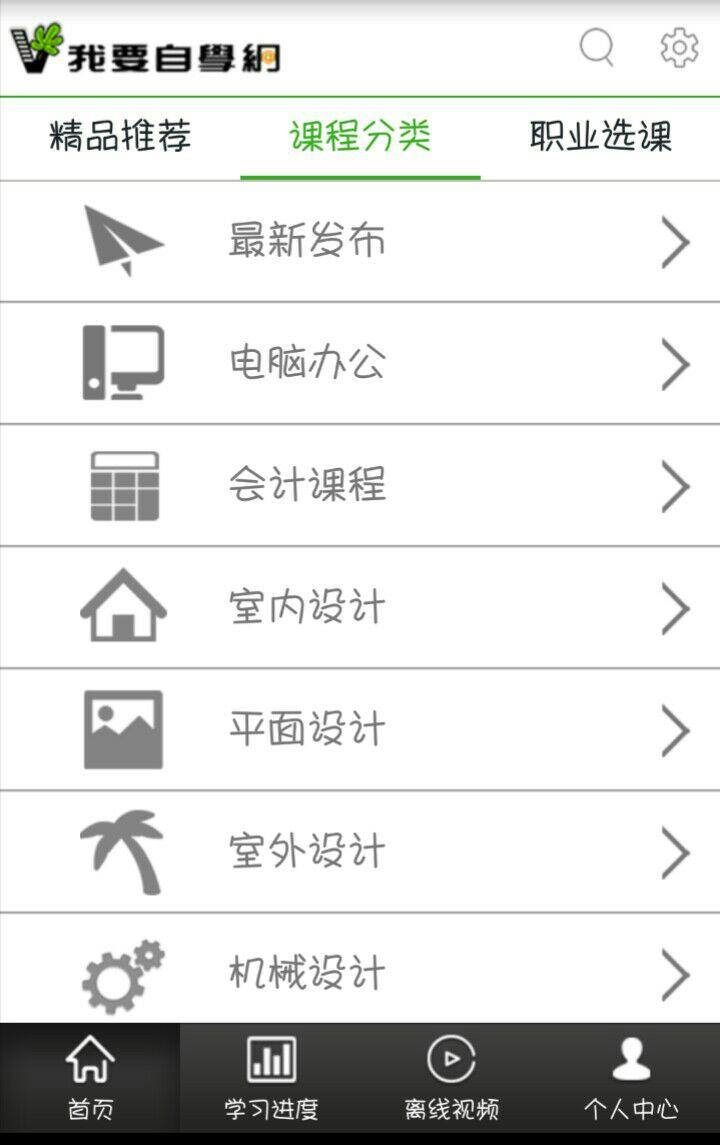Browse the 平面设计 category
The image size is (720, 1145).
(360, 729)
